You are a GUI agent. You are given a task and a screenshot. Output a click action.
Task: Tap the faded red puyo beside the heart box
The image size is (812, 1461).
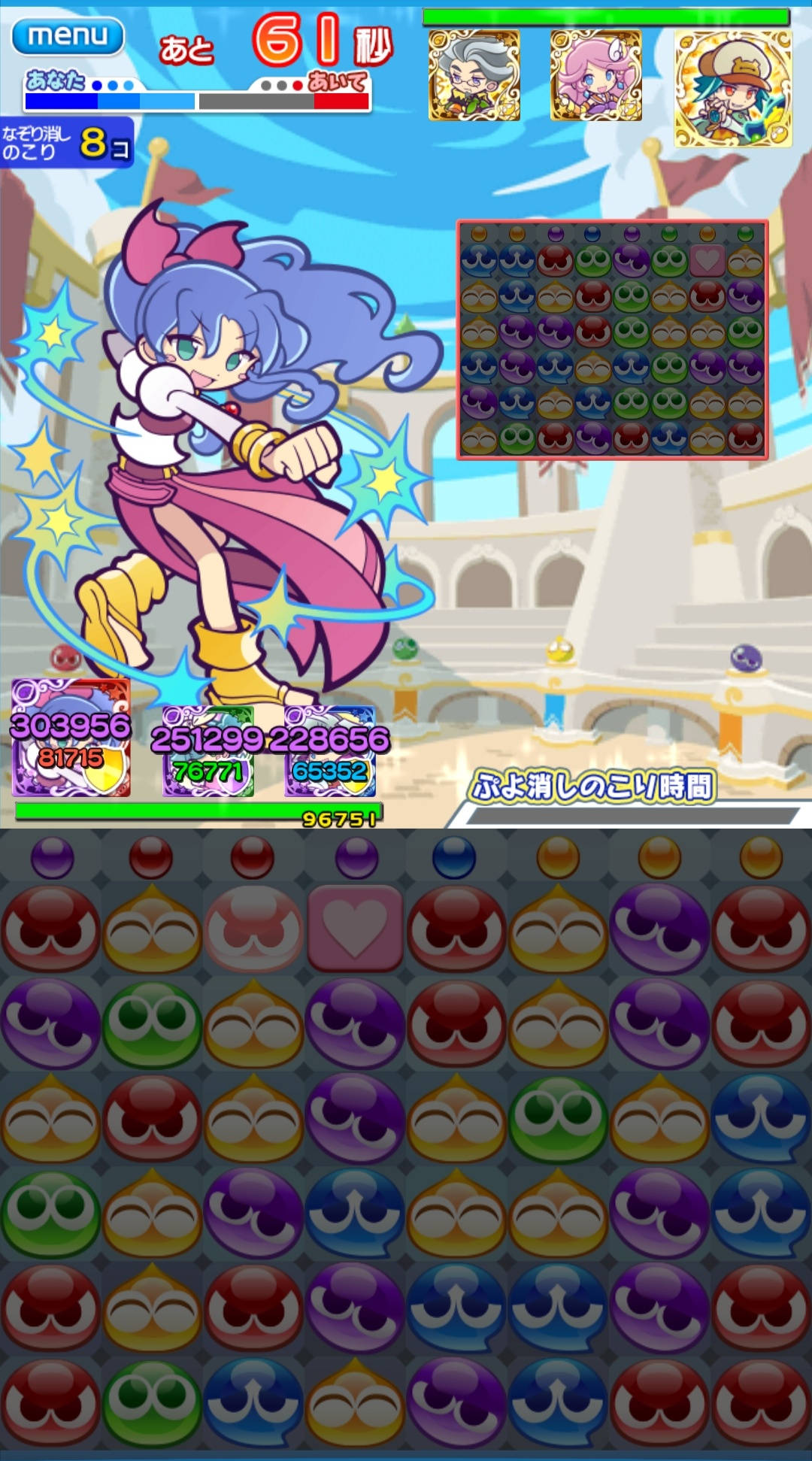(x=253, y=929)
